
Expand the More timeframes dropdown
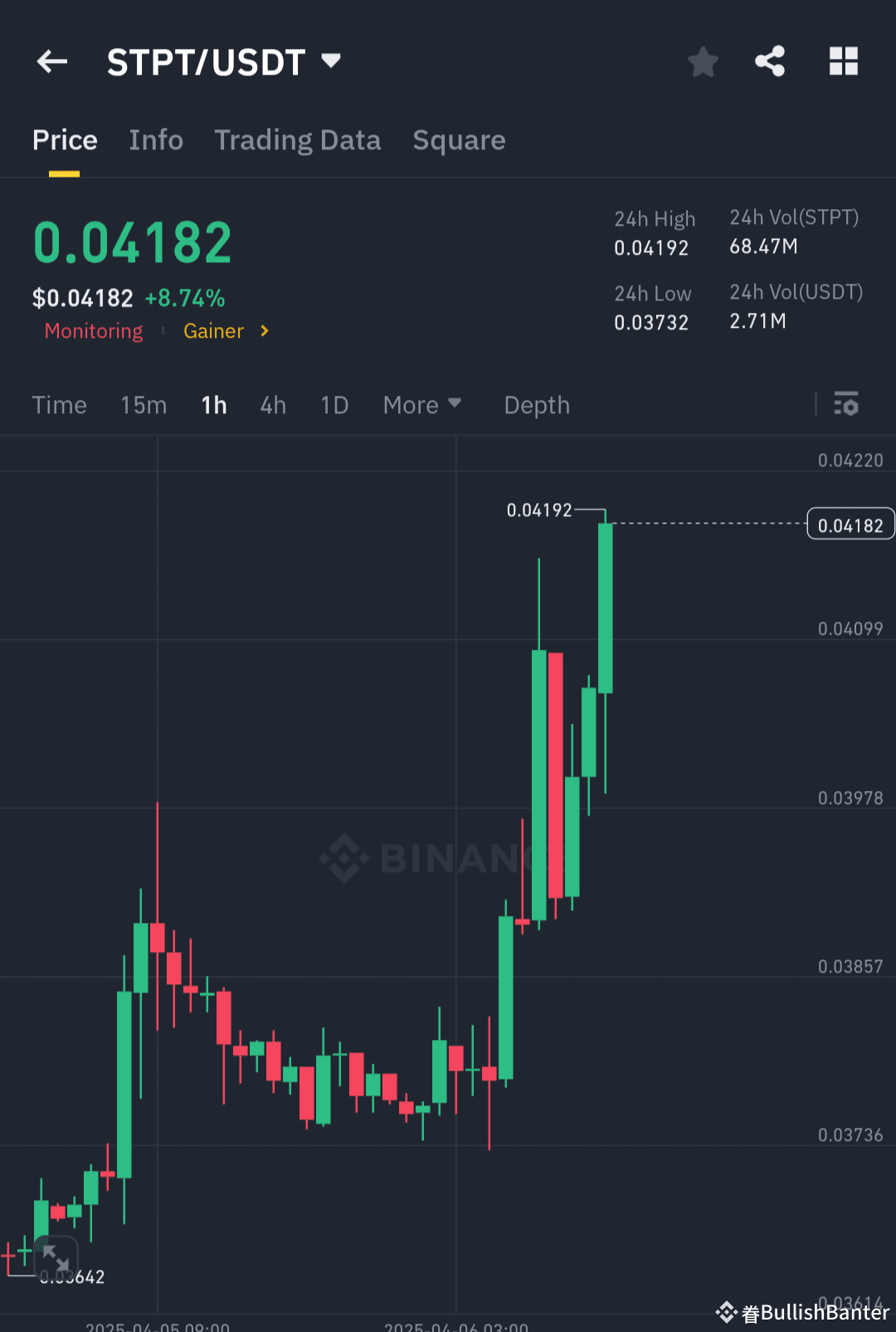(421, 405)
